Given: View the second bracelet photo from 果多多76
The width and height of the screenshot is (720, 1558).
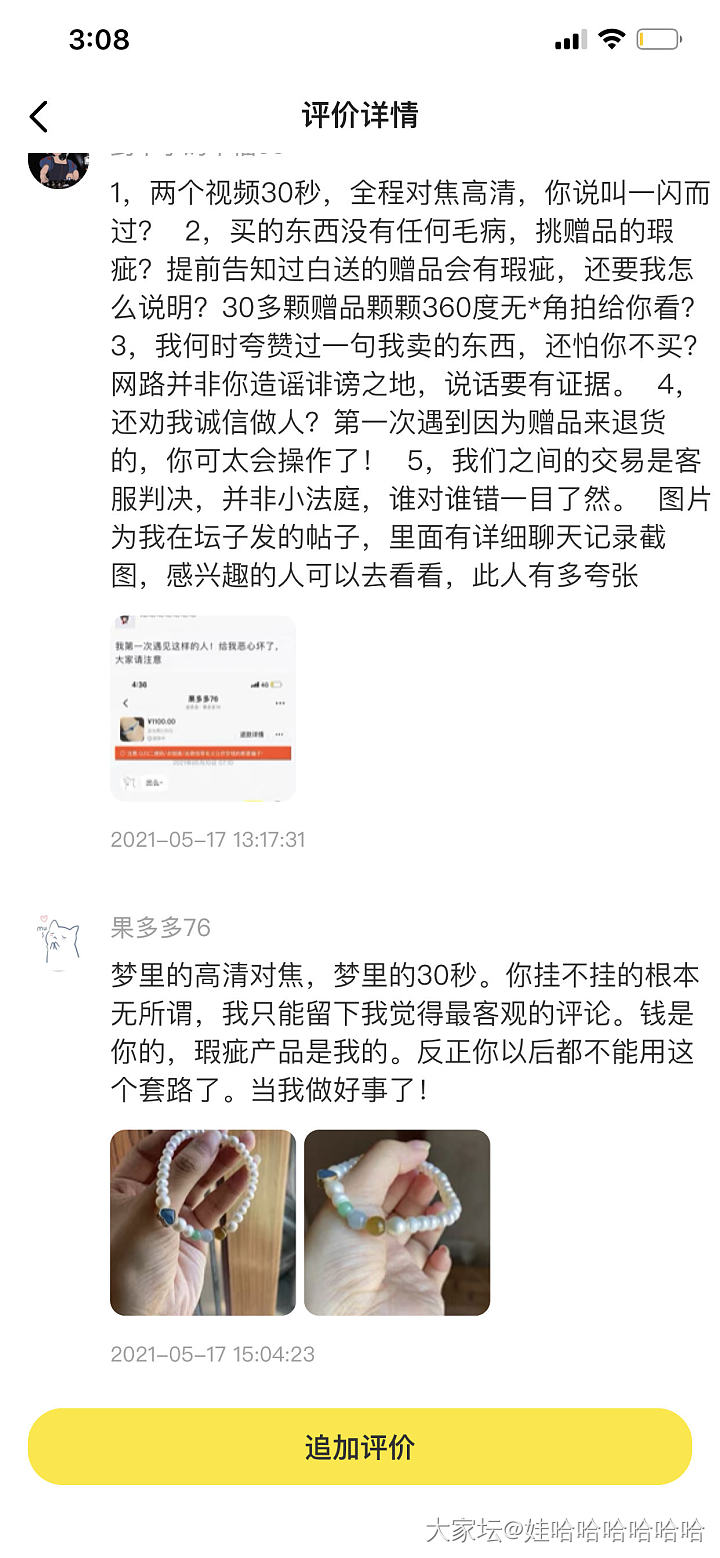Looking at the screenshot, I should coord(397,1222).
